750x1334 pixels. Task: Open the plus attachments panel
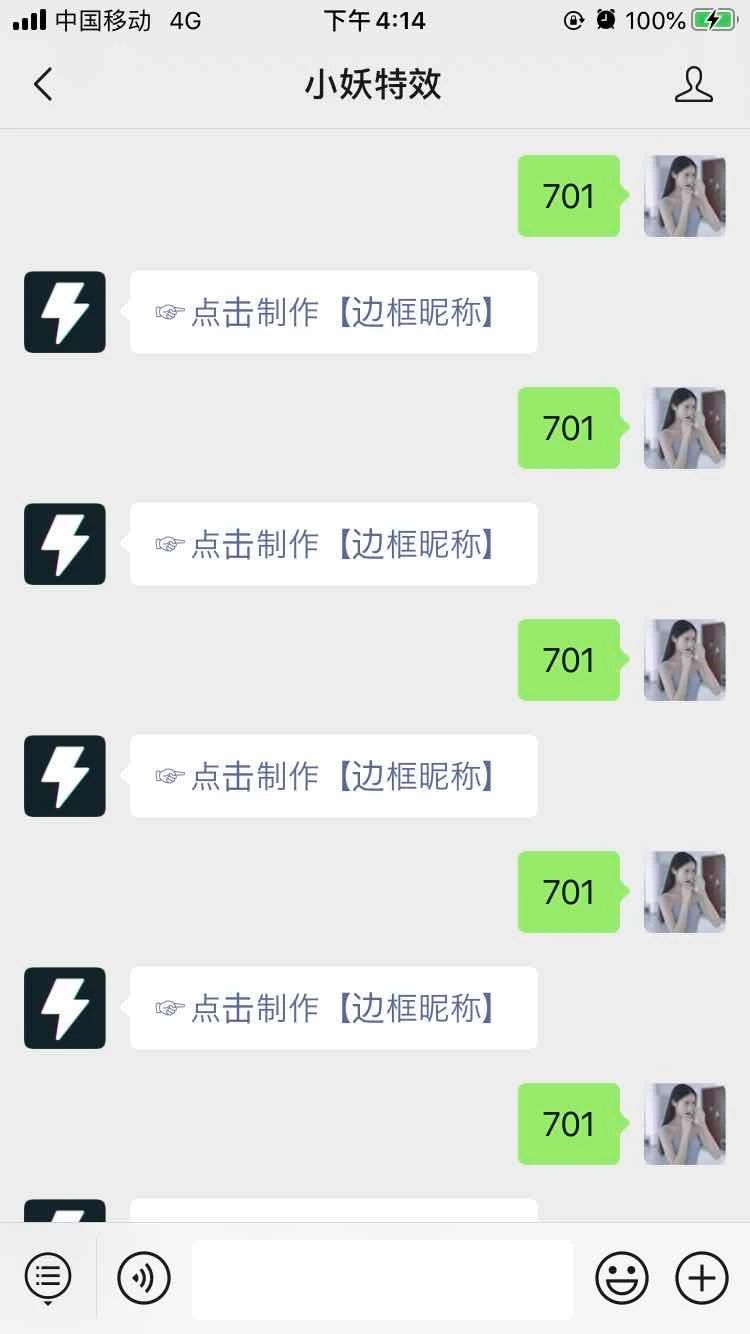pyautogui.click(x=702, y=1277)
